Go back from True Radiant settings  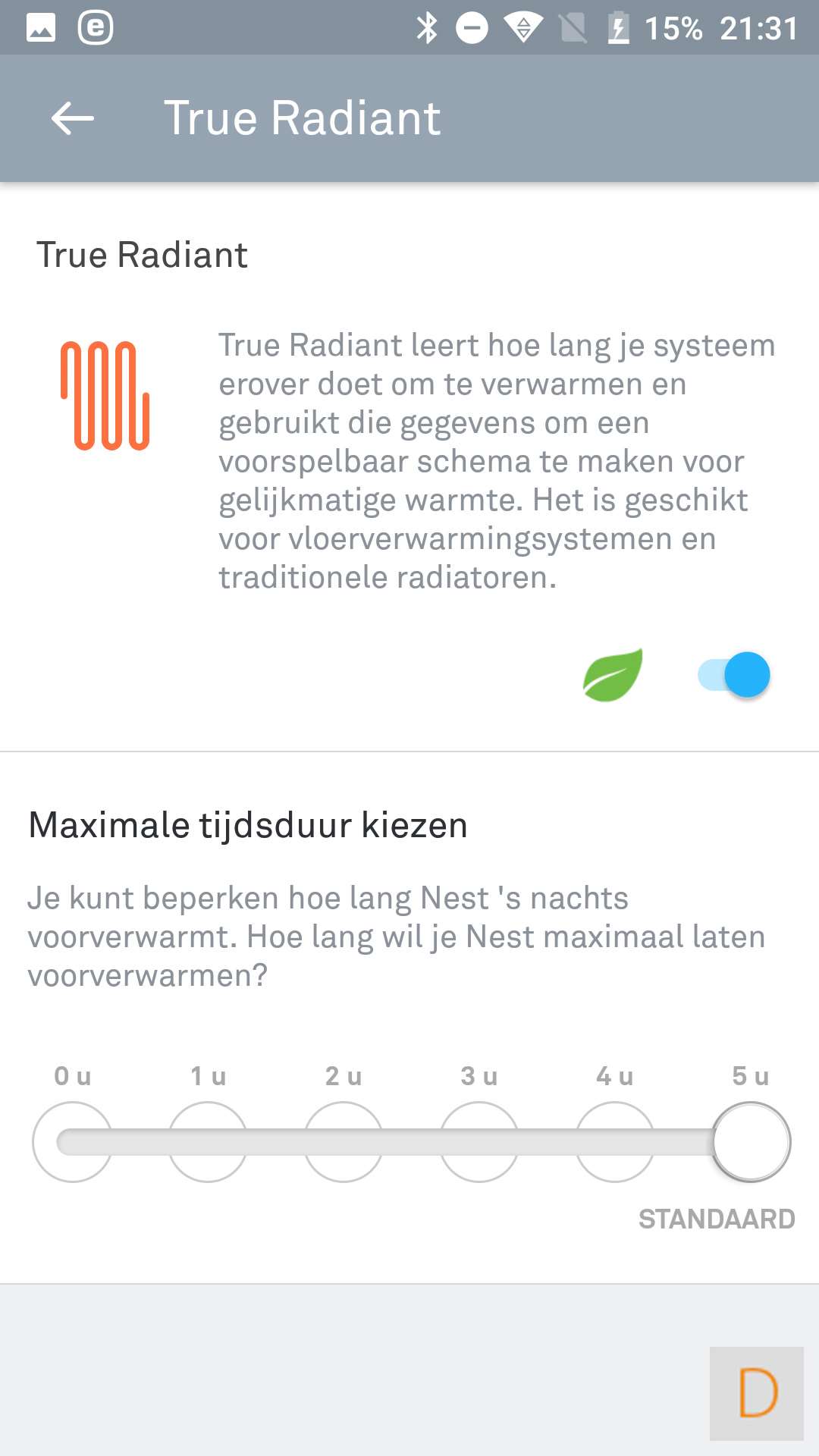tap(73, 118)
